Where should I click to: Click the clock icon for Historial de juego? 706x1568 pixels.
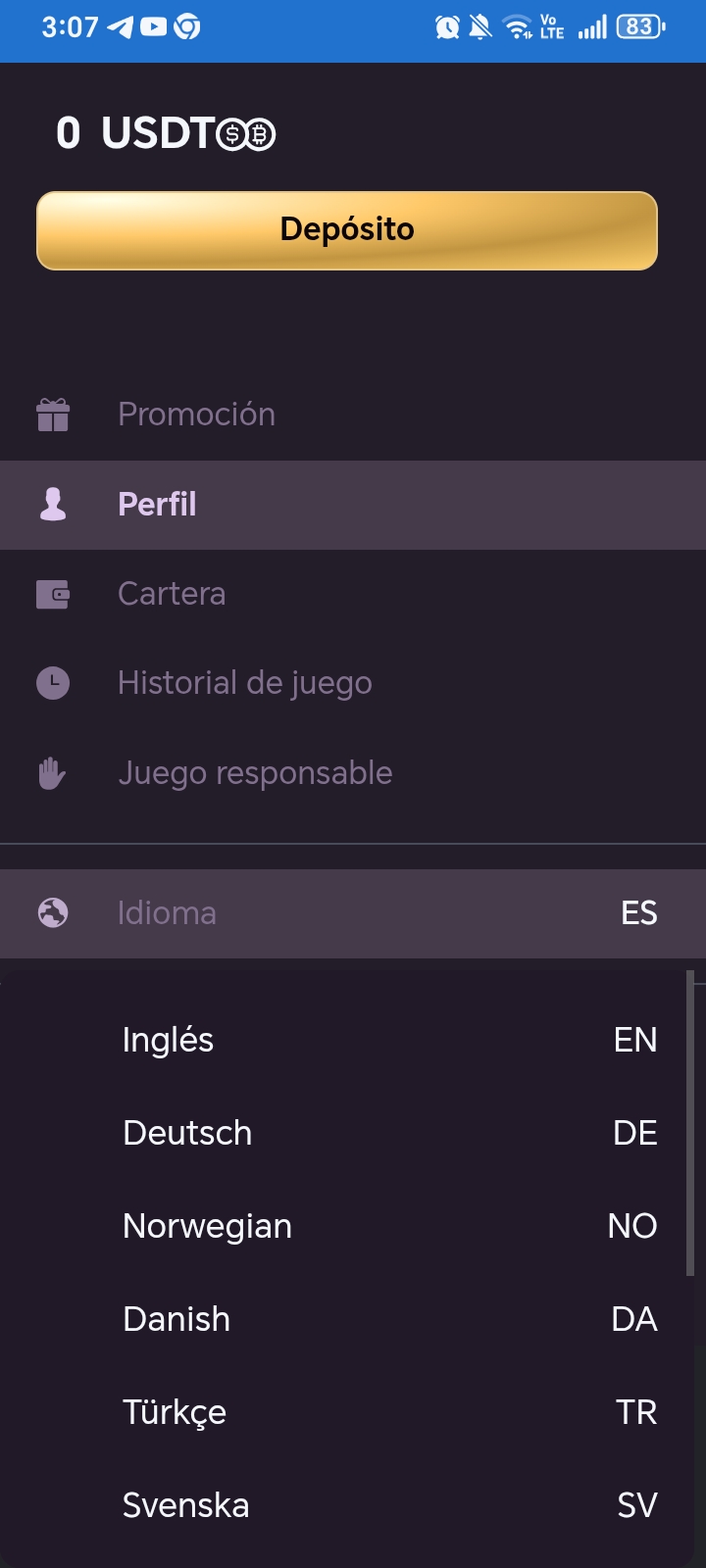52,682
